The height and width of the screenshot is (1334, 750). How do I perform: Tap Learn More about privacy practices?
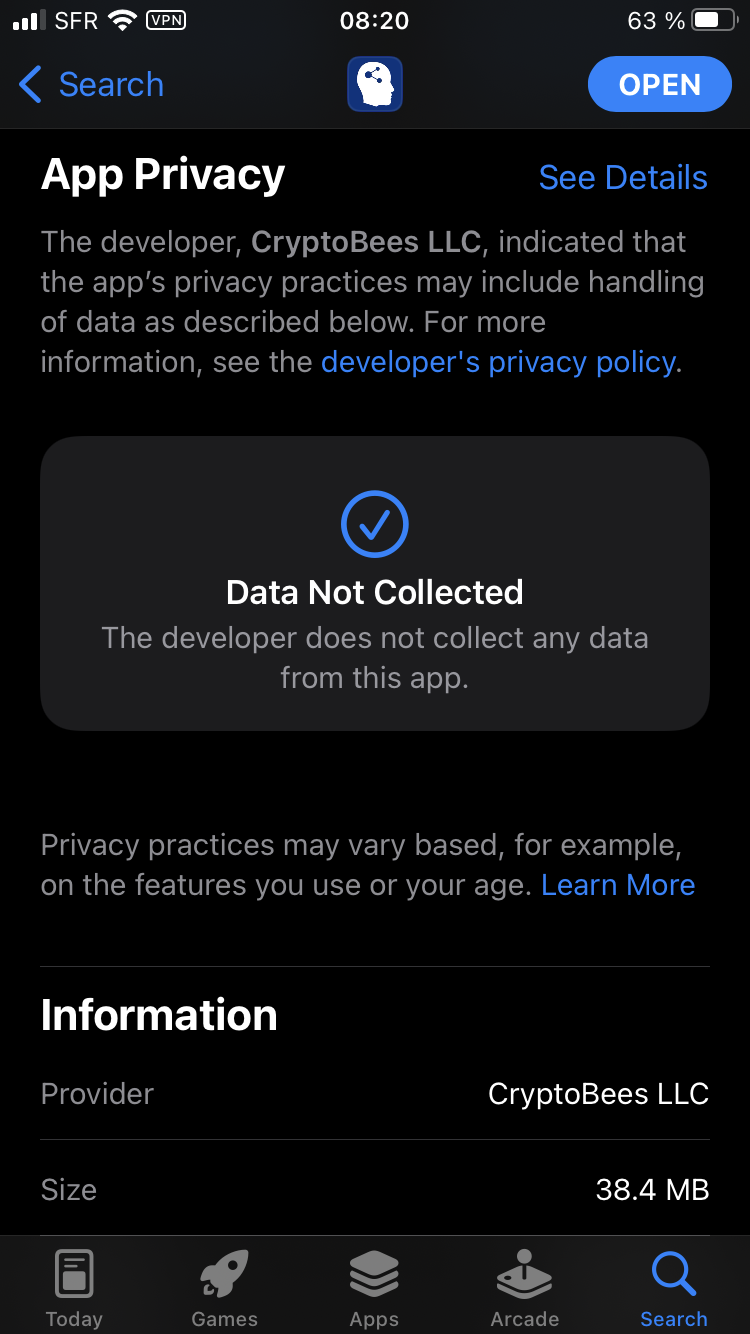pos(617,885)
